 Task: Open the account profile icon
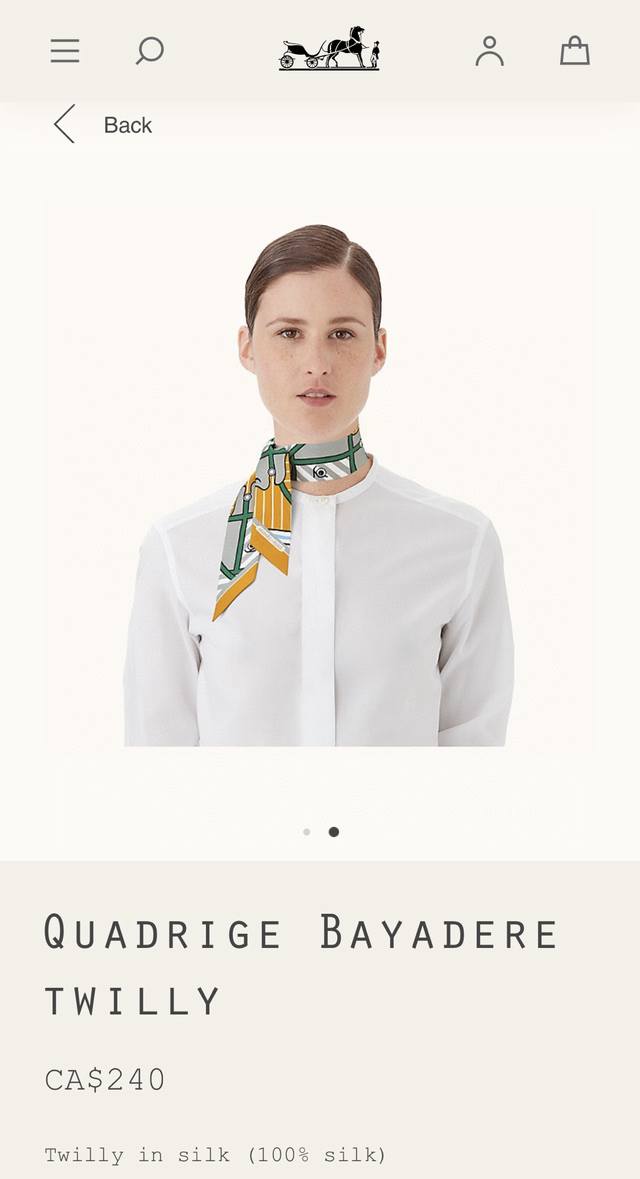489,51
